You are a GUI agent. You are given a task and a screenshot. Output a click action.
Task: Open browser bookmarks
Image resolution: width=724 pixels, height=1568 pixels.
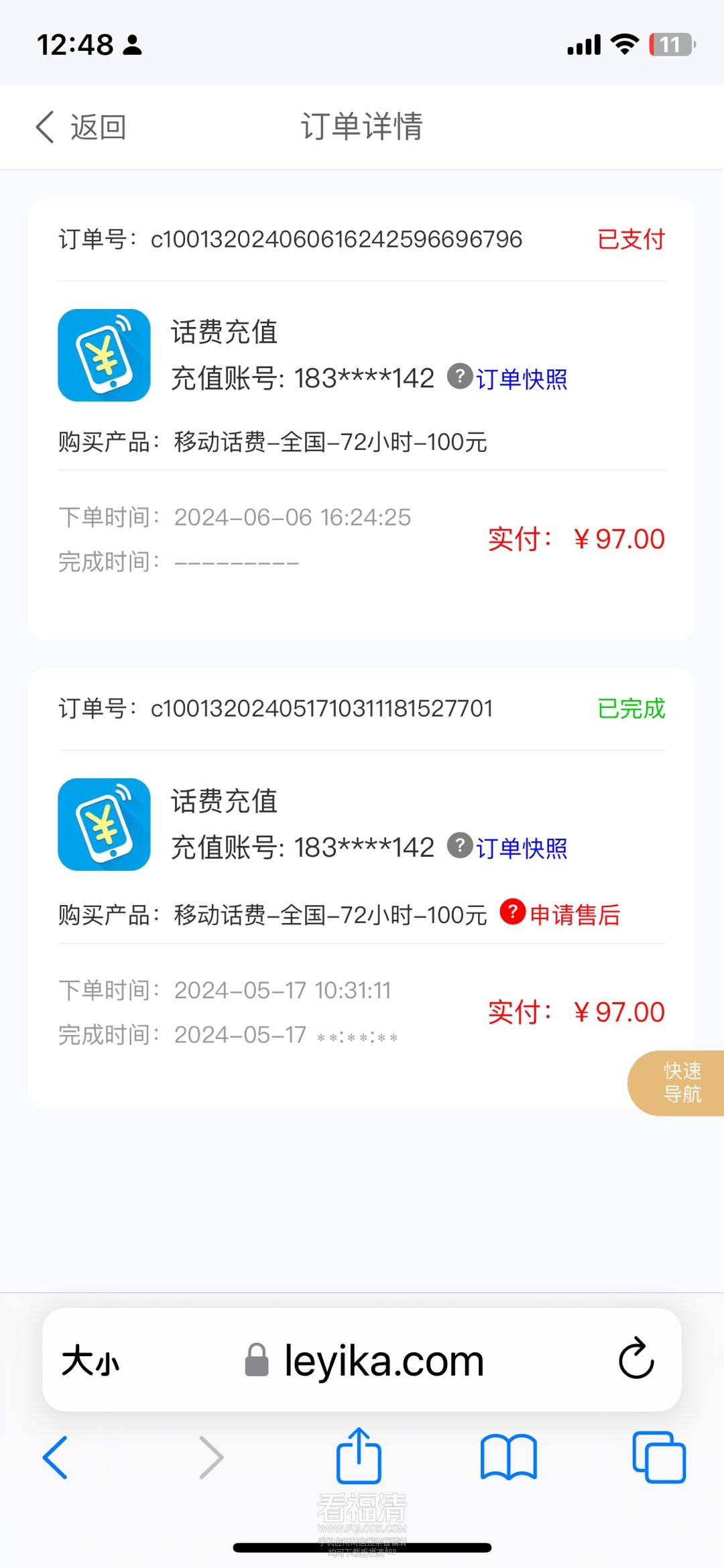509,1457
